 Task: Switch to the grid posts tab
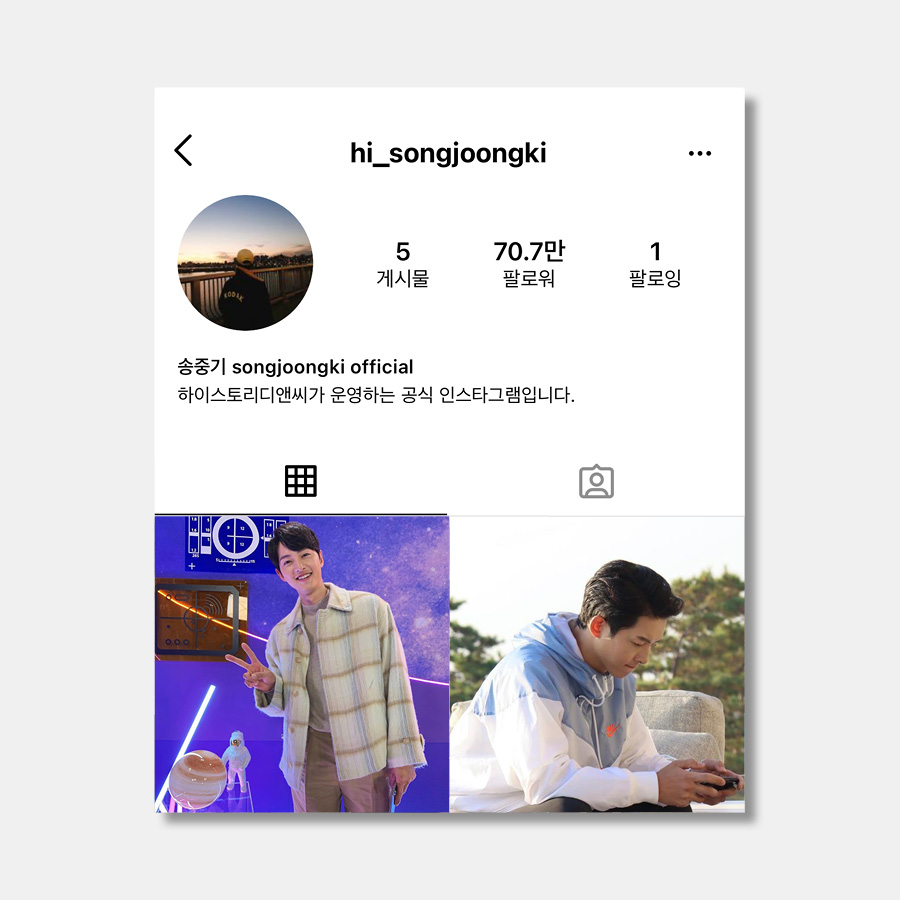[x=301, y=481]
